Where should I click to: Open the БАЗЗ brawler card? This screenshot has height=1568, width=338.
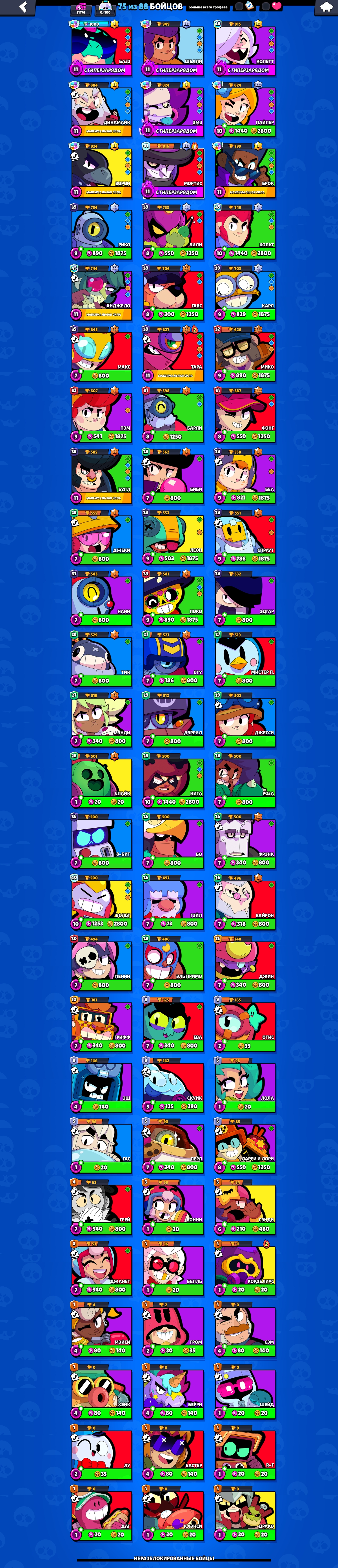click(x=101, y=49)
